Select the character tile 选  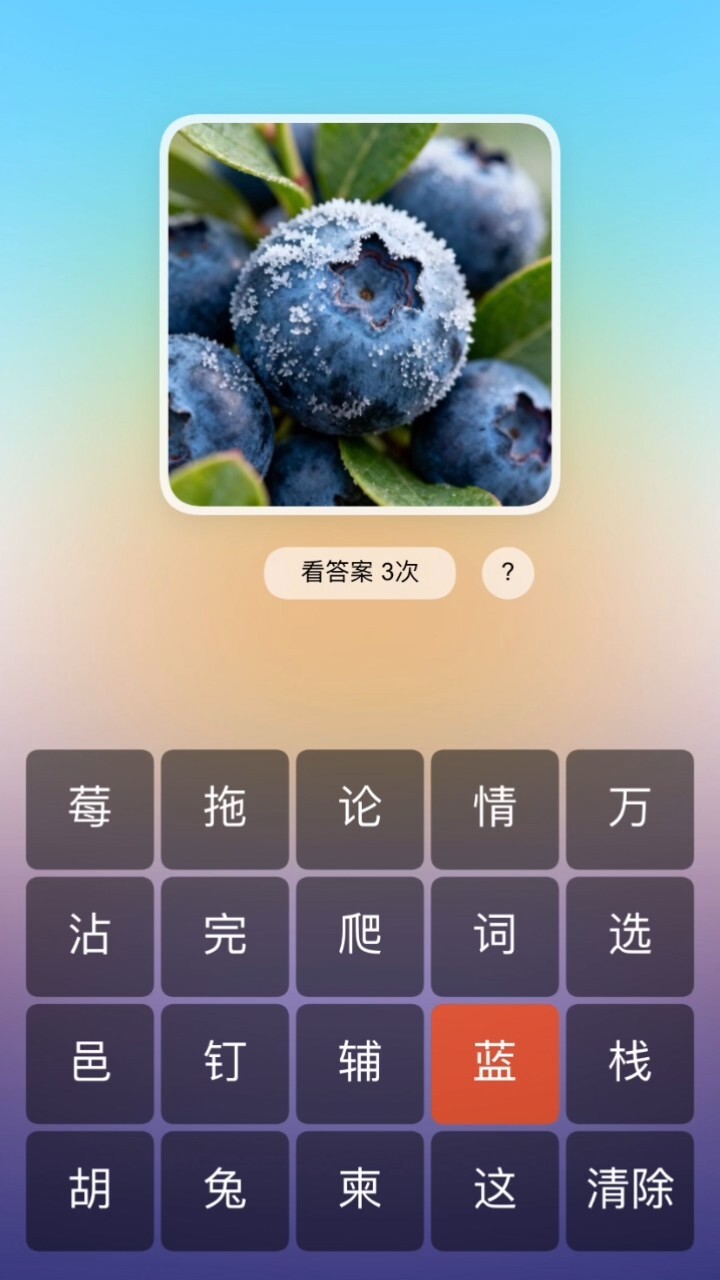click(631, 936)
